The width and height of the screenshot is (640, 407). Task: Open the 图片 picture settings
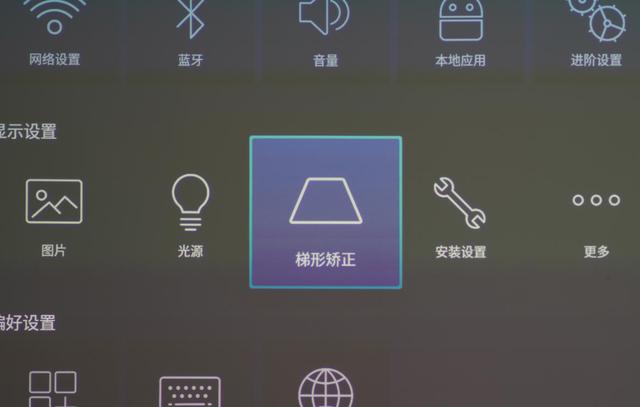[x=54, y=215]
